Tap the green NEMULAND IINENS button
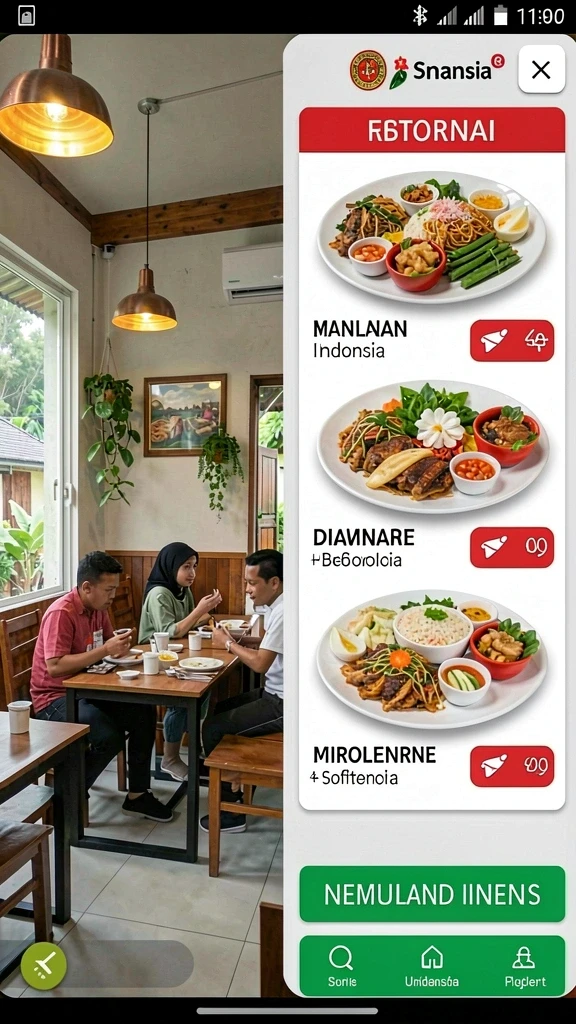 432,893
